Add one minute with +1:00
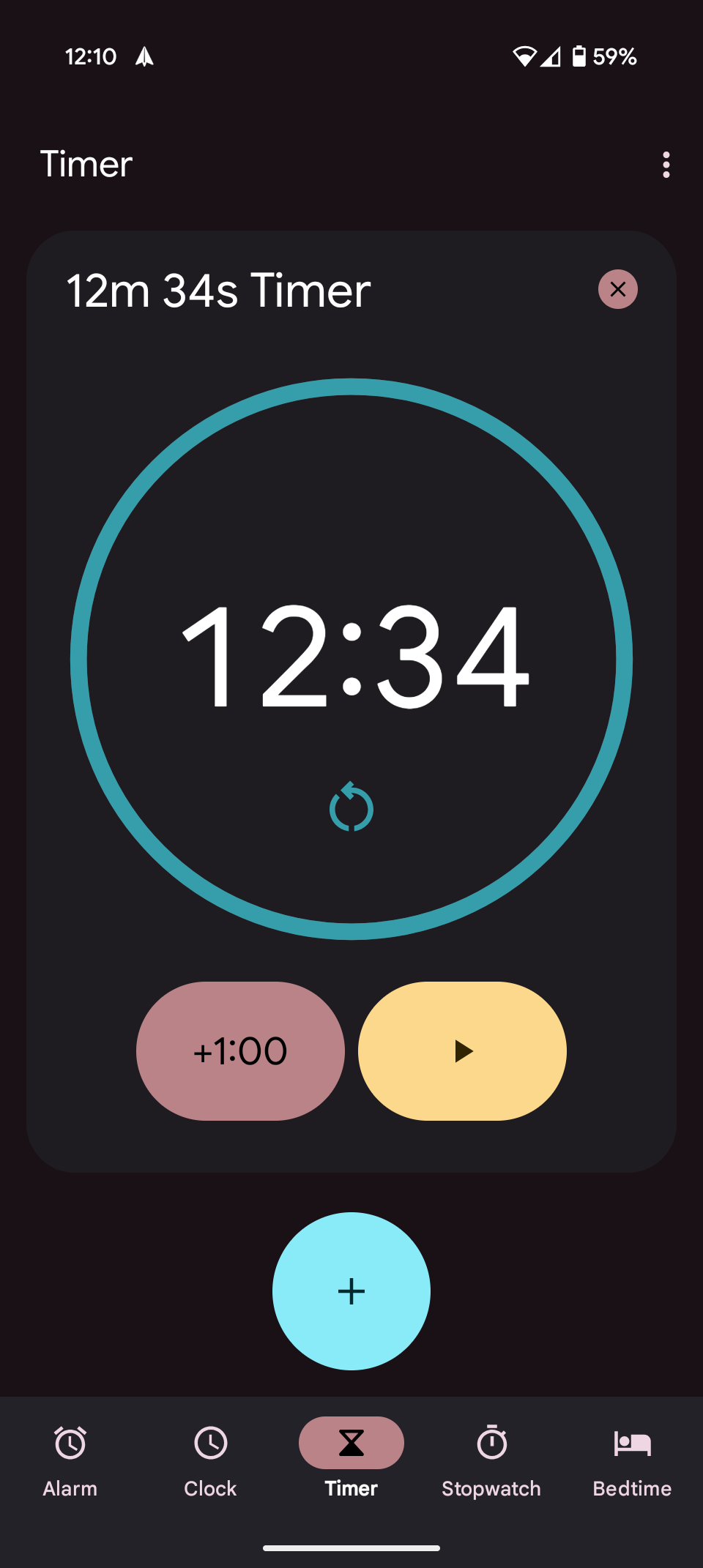 240,1050
